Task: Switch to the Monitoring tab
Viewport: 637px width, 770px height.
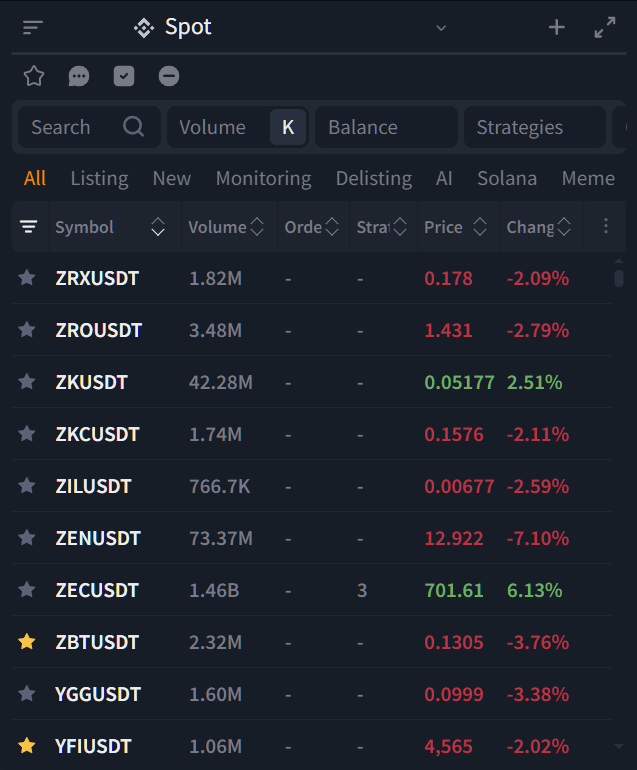Action: click(x=263, y=178)
